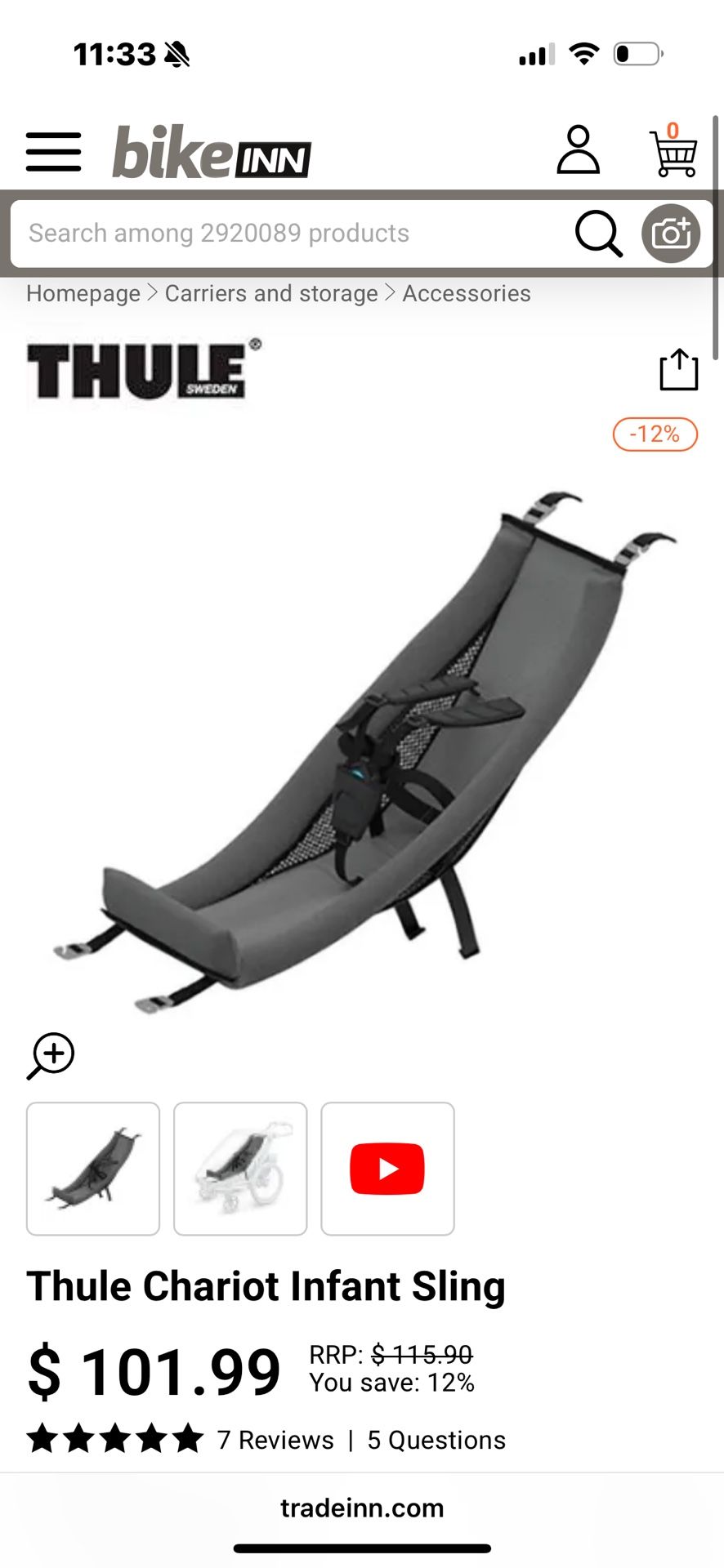
Task: Select the first sling thumbnail
Action: pyautogui.click(x=93, y=1169)
